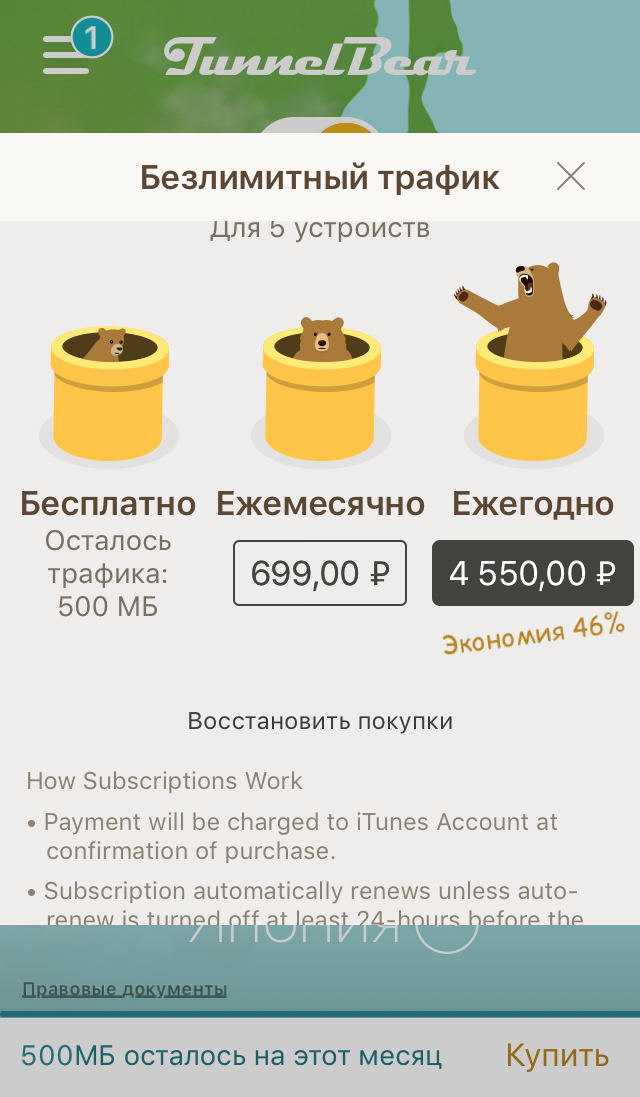This screenshot has height=1097, width=640.
Task: Select the 699,00 ₽ monthly plan
Action: (320, 573)
